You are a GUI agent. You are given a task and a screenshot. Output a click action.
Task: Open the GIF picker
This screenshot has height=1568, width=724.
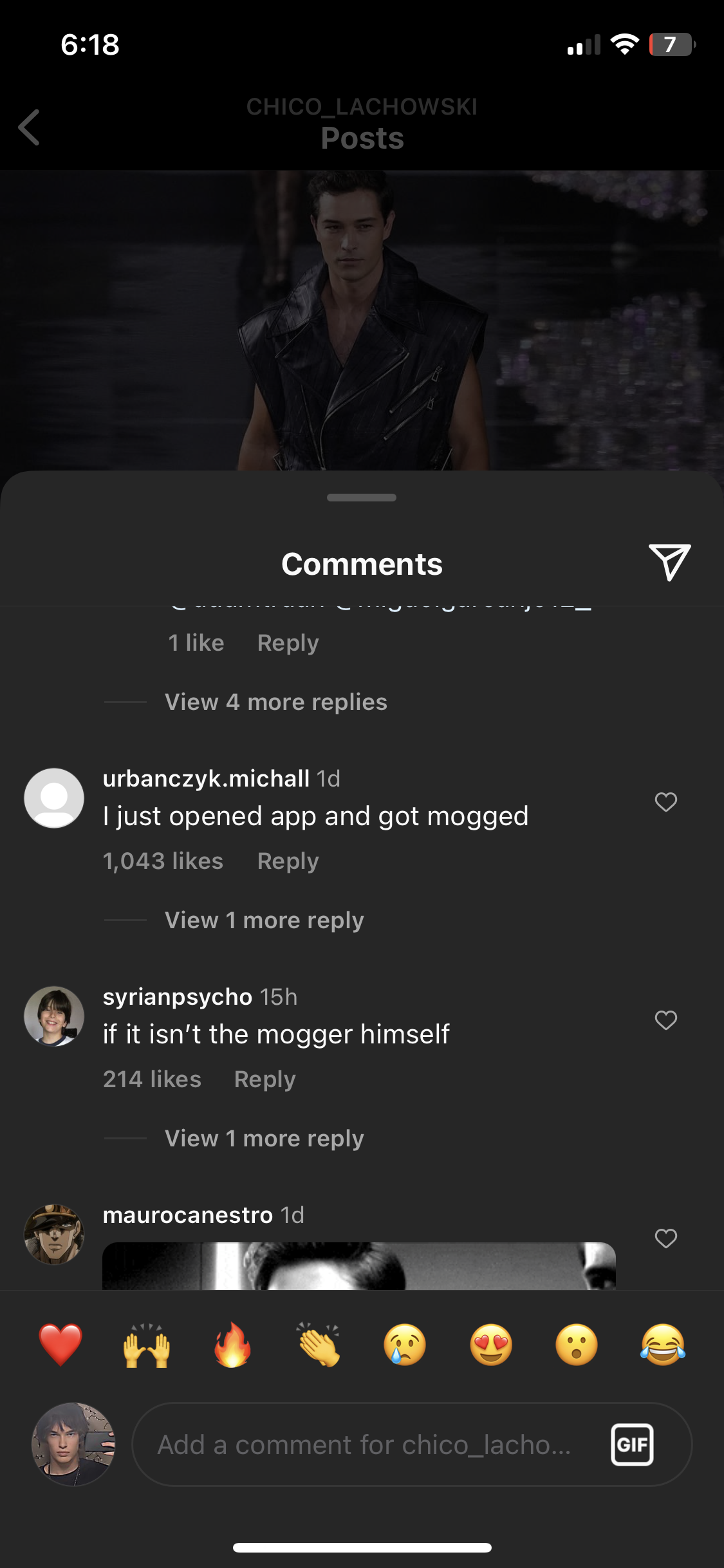pyautogui.click(x=632, y=1444)
